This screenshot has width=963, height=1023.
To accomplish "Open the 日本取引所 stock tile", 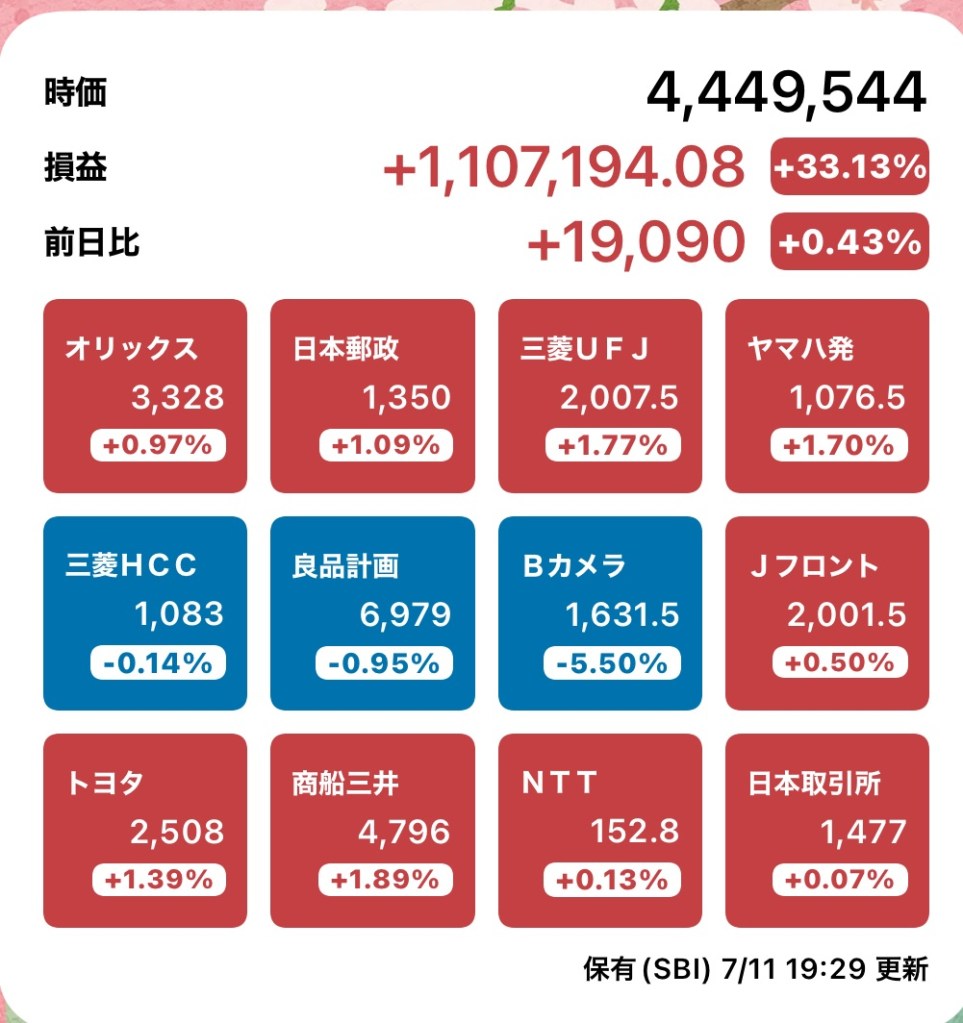I will click(826, 830).
